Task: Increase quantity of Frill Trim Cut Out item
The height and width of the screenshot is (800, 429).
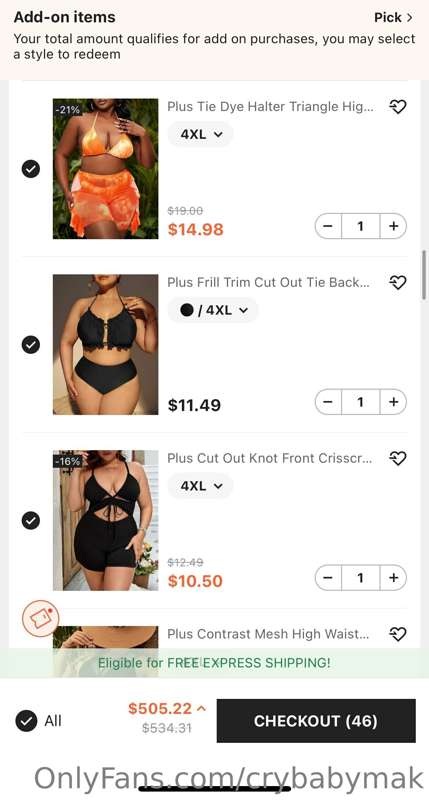Action: [393, 402]
